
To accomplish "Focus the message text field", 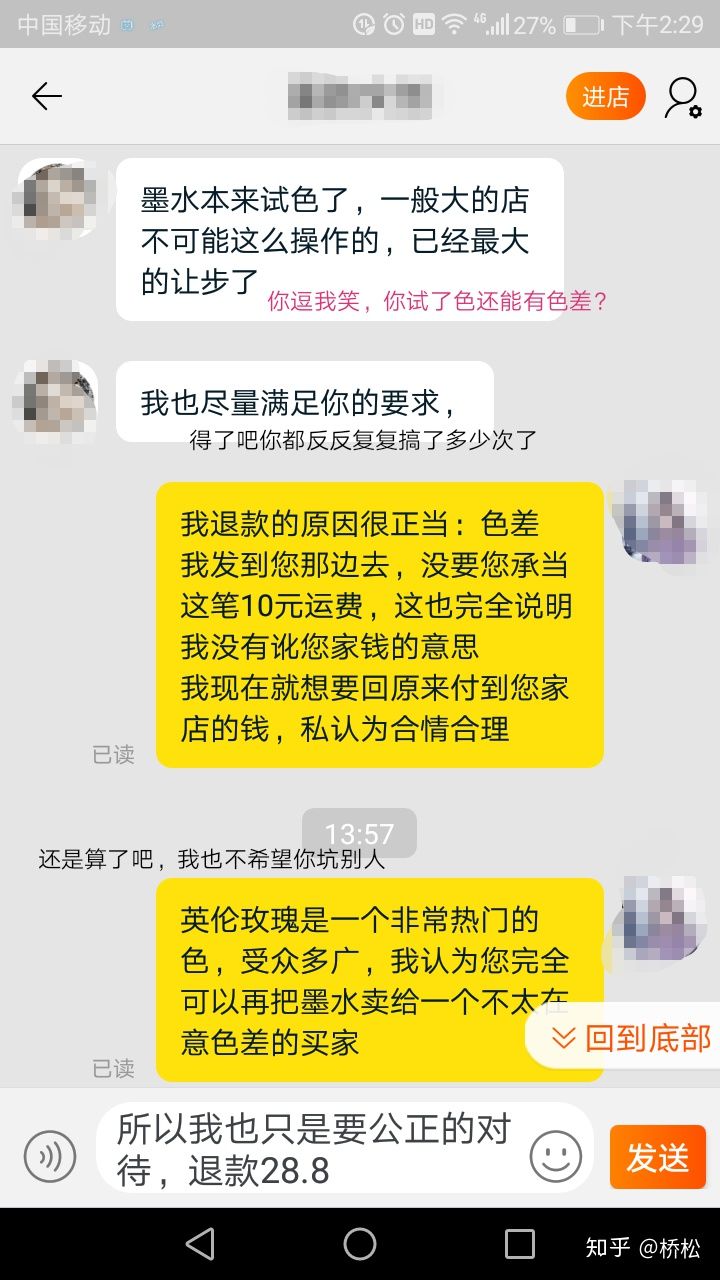I will click(x=315, y=1152).
